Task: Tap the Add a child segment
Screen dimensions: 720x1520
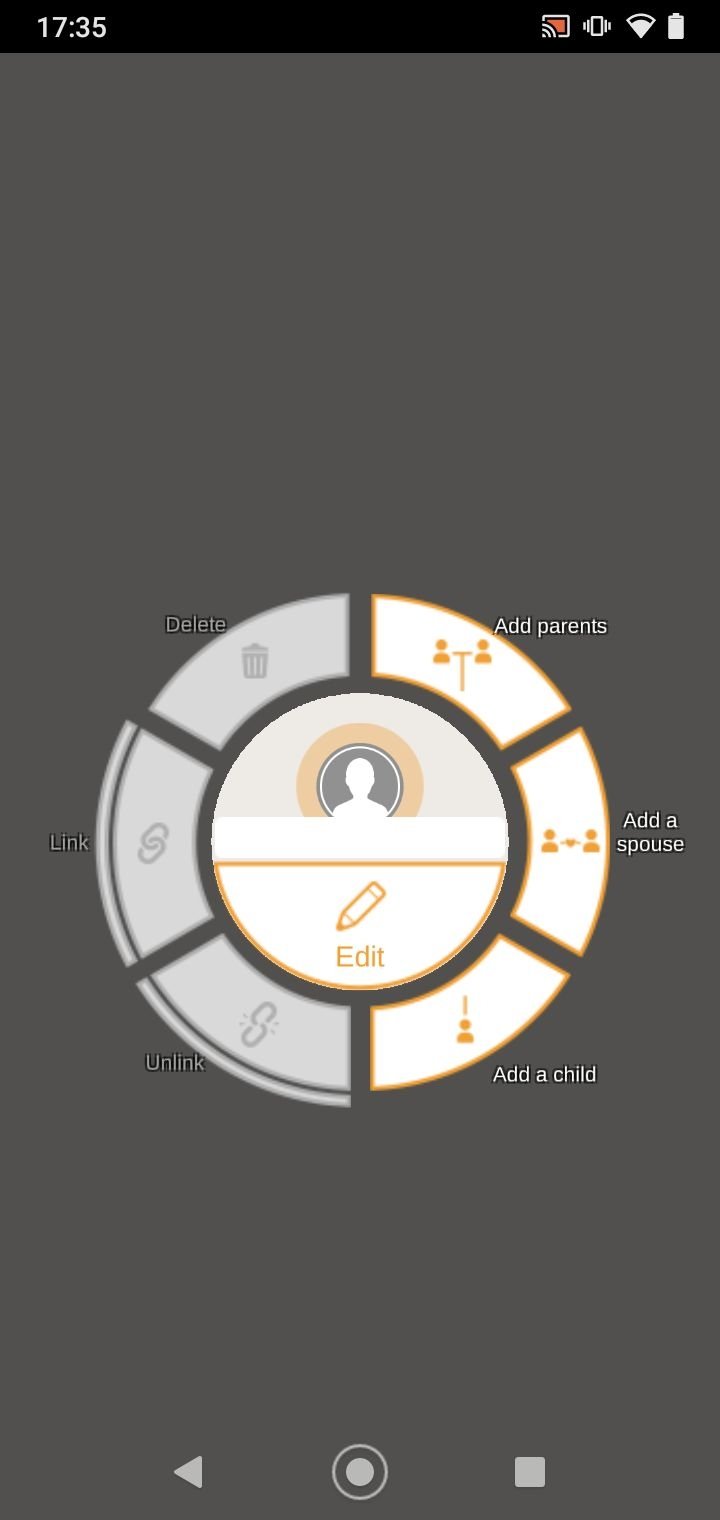Action: [462, 1022]
